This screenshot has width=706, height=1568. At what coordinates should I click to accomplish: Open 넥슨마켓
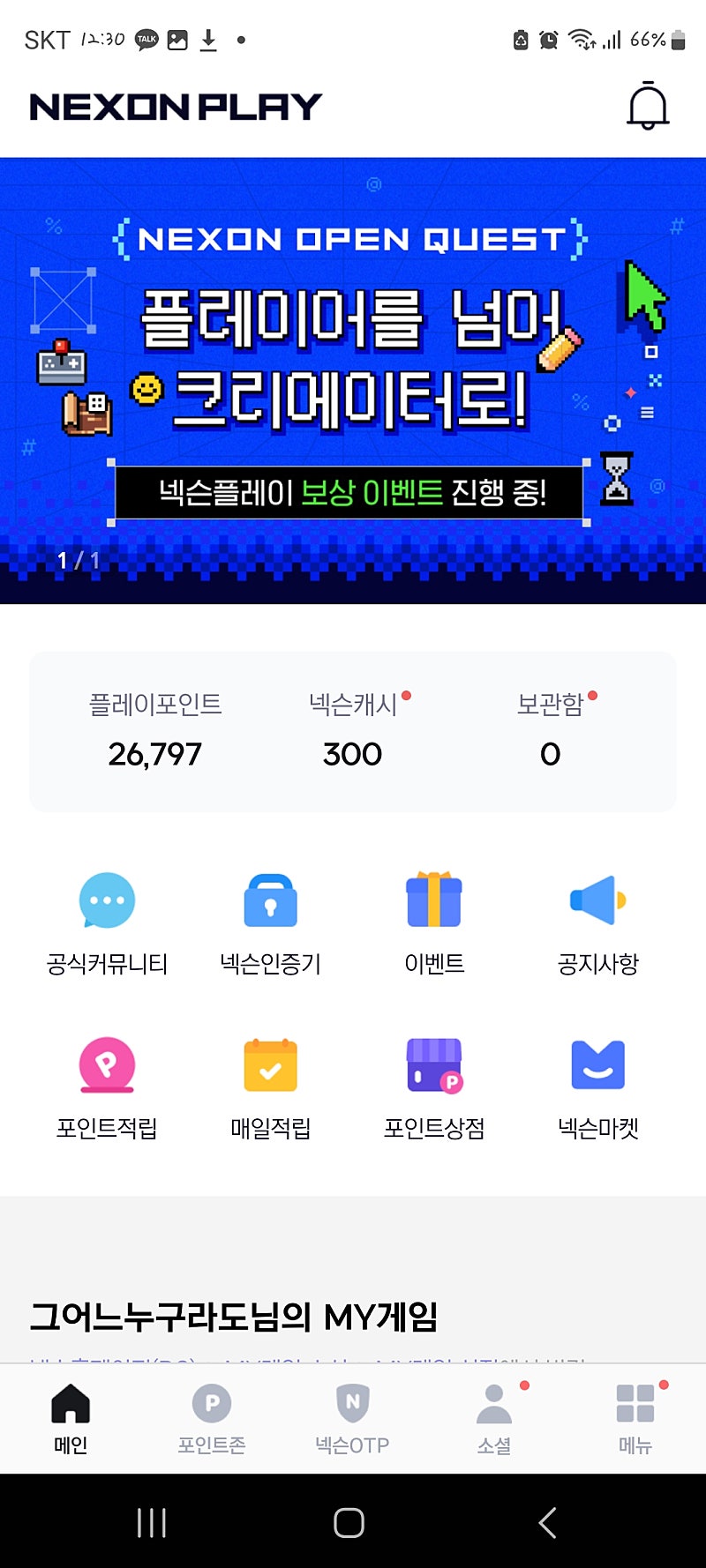598,1088
